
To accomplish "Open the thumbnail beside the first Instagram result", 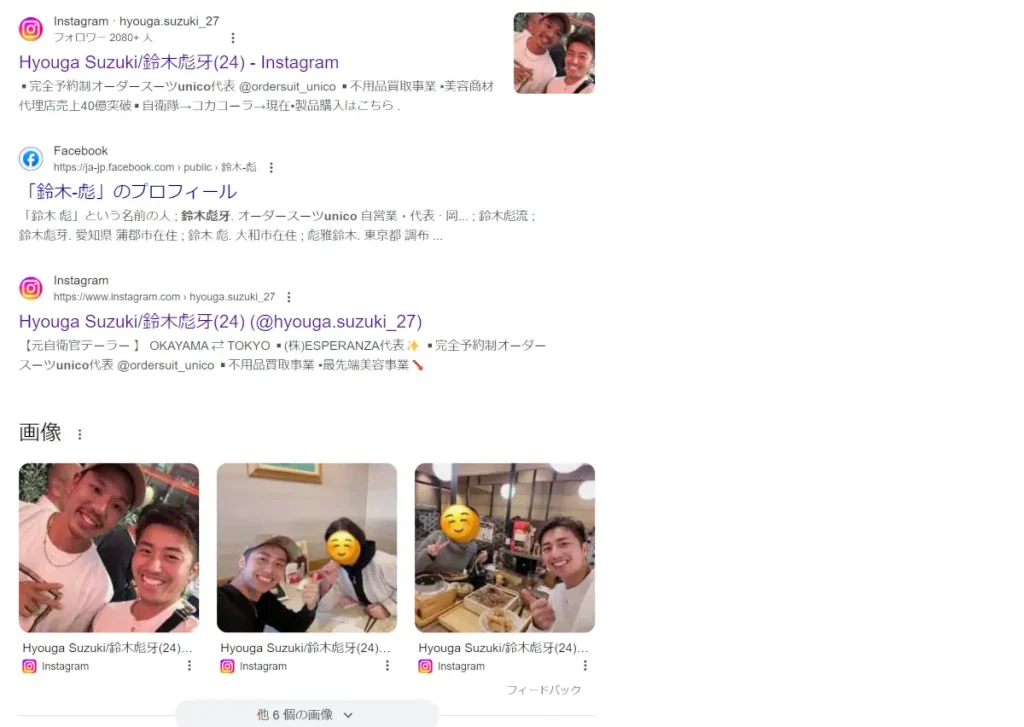I will tap(554, 53).
